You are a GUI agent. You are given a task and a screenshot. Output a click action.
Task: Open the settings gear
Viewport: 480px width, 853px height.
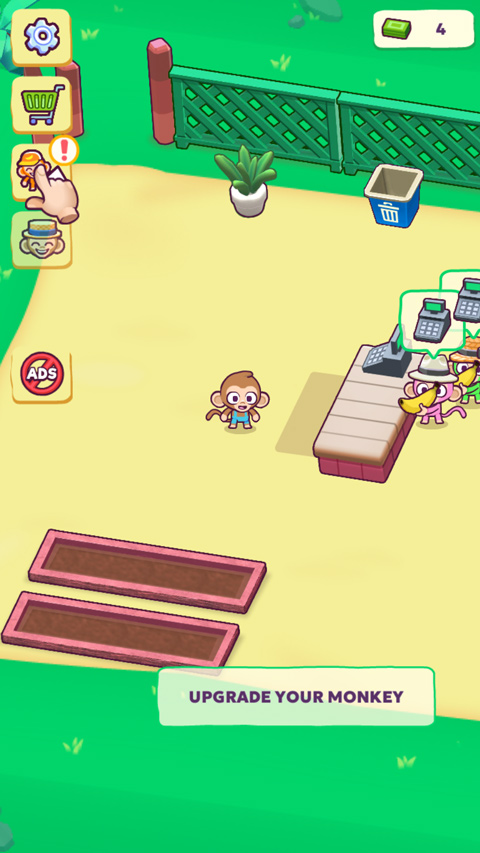coord(41,37)
